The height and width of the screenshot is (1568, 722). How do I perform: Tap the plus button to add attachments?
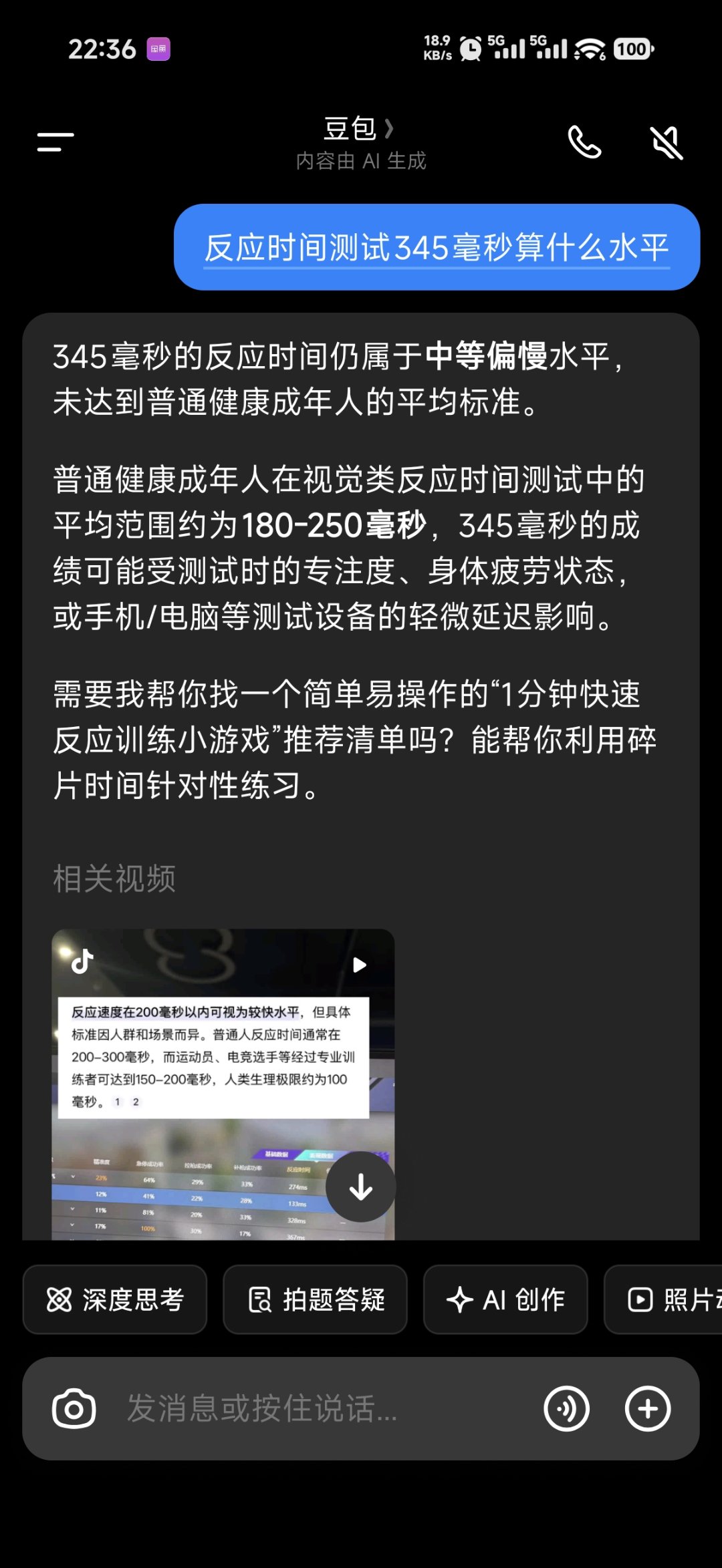pos(646,1408)
